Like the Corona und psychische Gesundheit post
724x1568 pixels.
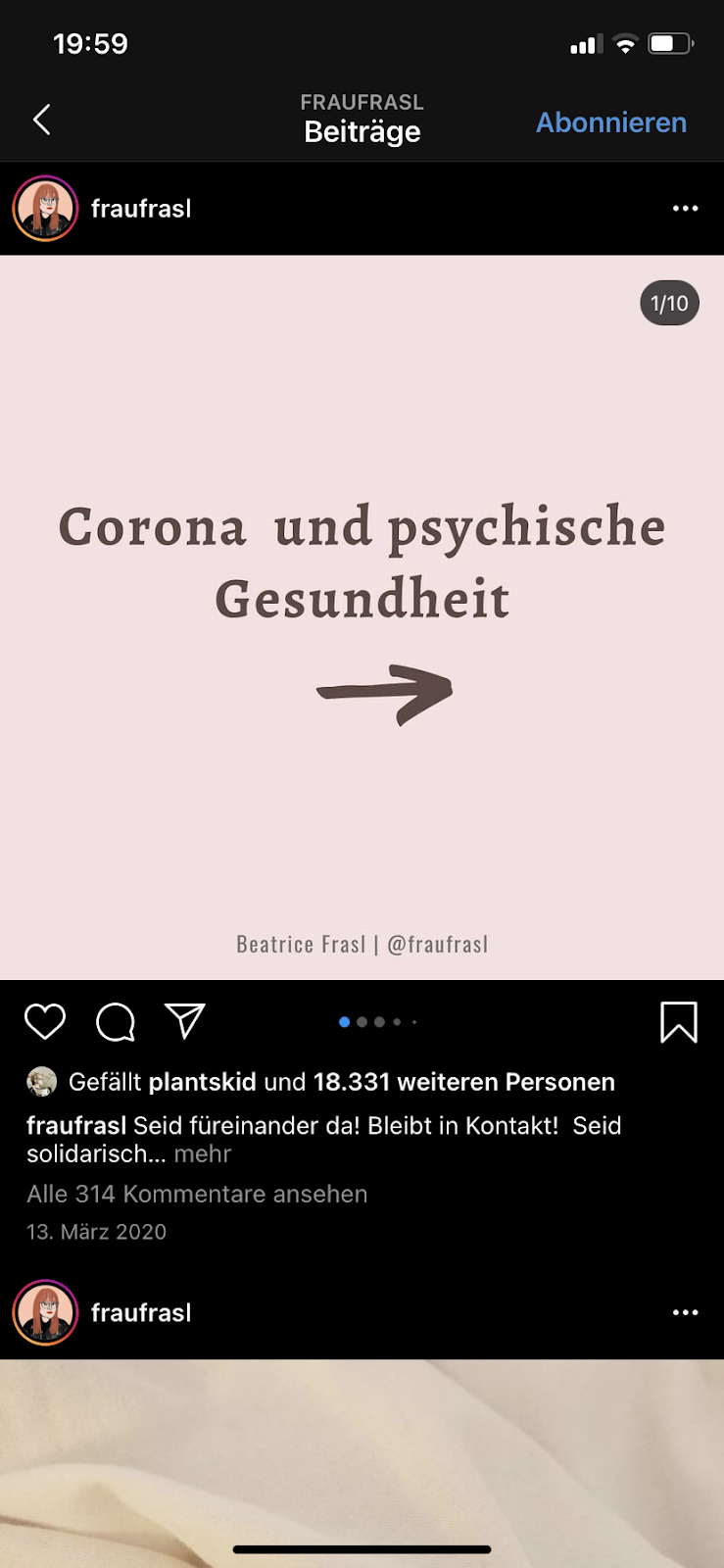(45, 1021)
